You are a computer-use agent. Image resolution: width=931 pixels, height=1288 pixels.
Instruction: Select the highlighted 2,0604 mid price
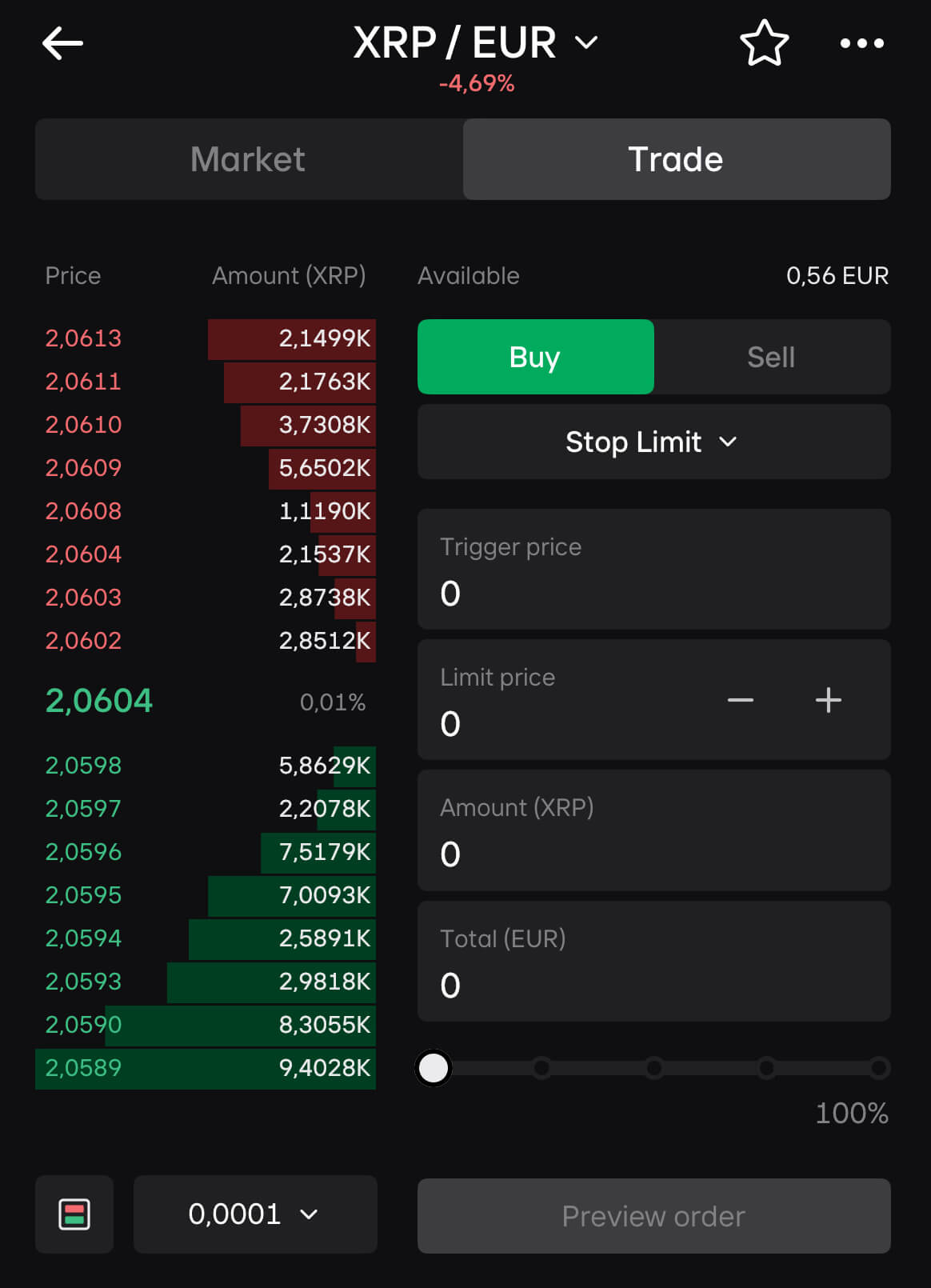[x=98, y=700]
